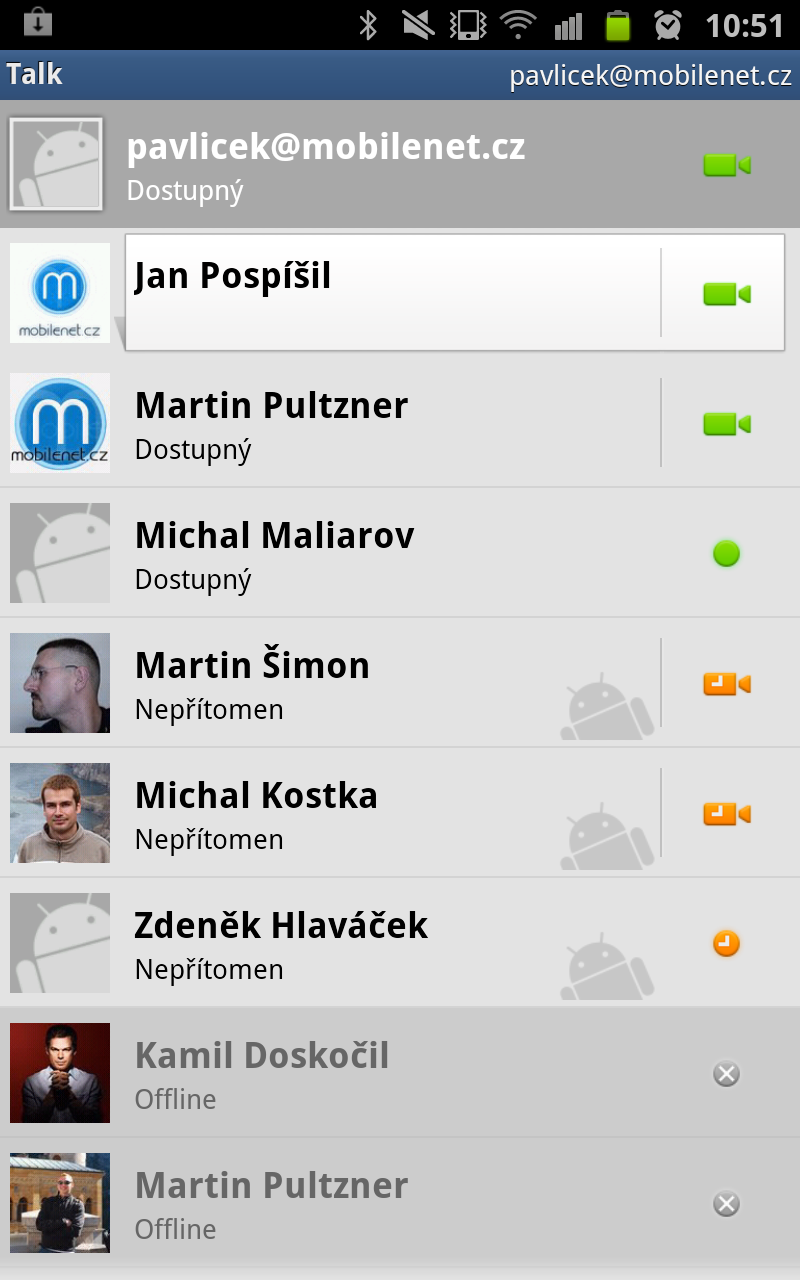Image resolution: width=800 pixels, height=1280 pixels.
Task: Select contact Zdeněk Hlaváček
Action: 400,943
